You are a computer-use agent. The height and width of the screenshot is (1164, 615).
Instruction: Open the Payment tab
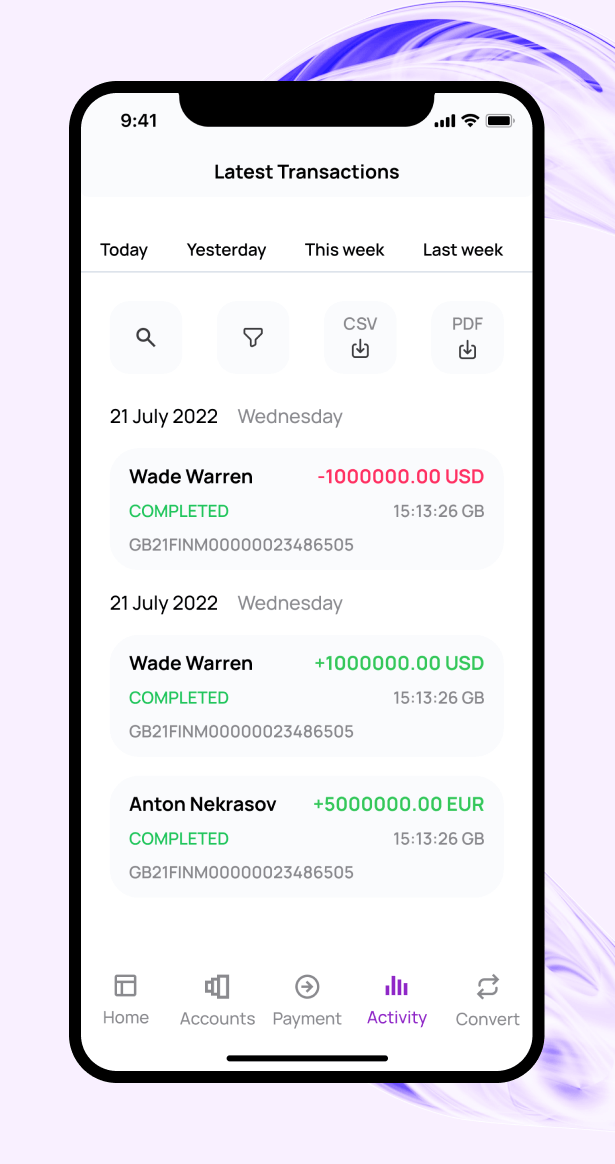307,1000
